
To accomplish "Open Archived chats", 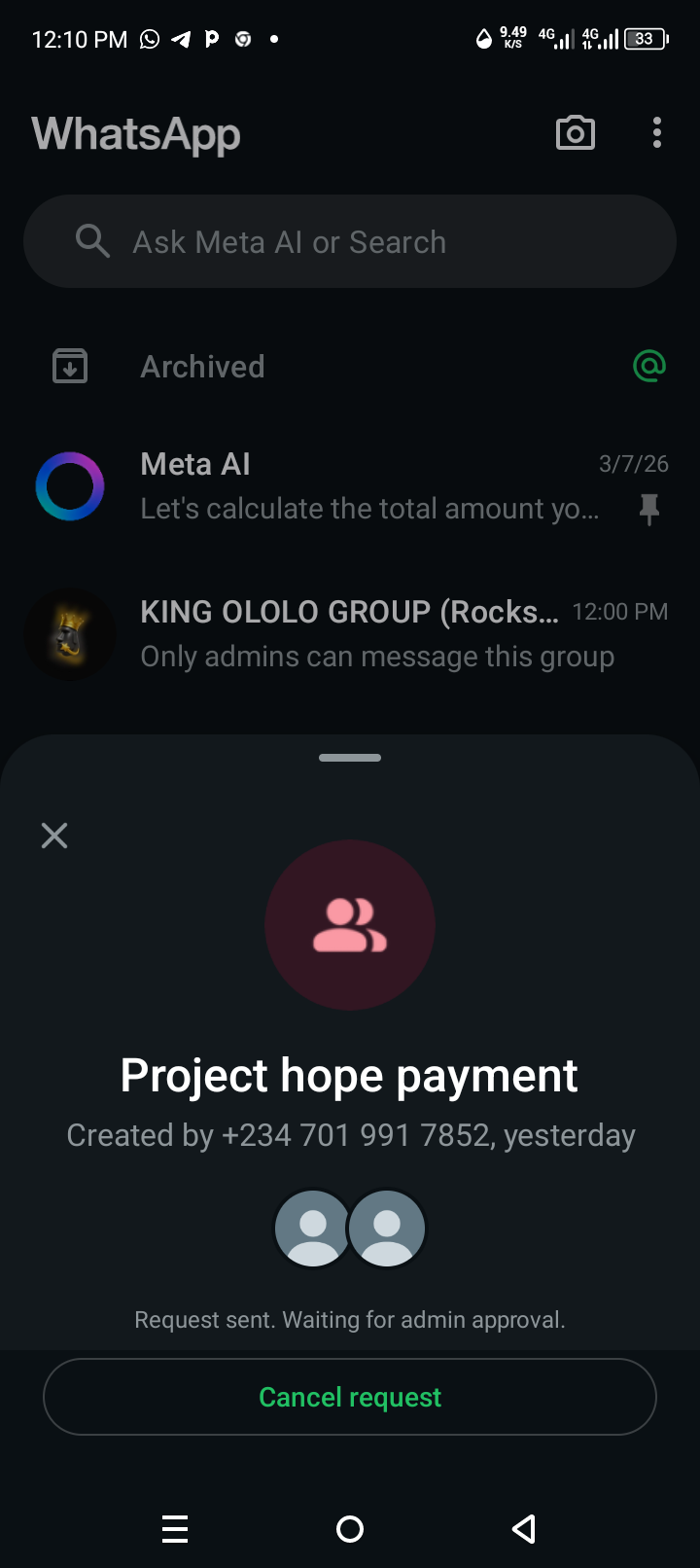I will pyautogui.click(x=202, y=367).
